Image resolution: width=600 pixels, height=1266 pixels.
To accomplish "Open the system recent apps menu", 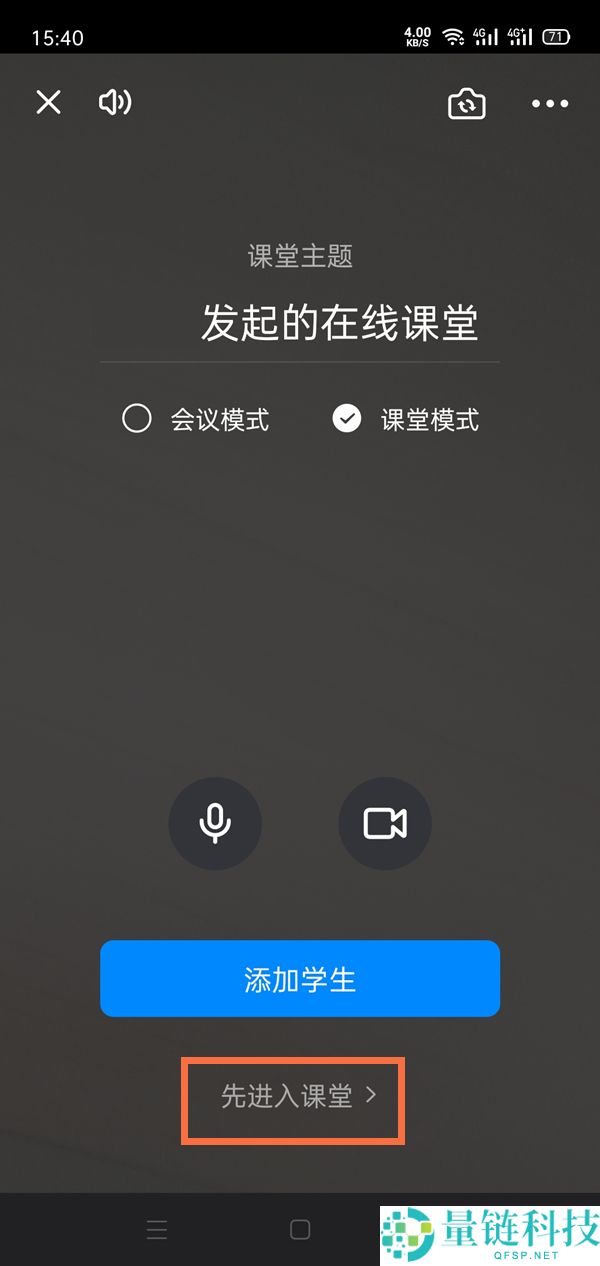I will tap(157, 1230).
